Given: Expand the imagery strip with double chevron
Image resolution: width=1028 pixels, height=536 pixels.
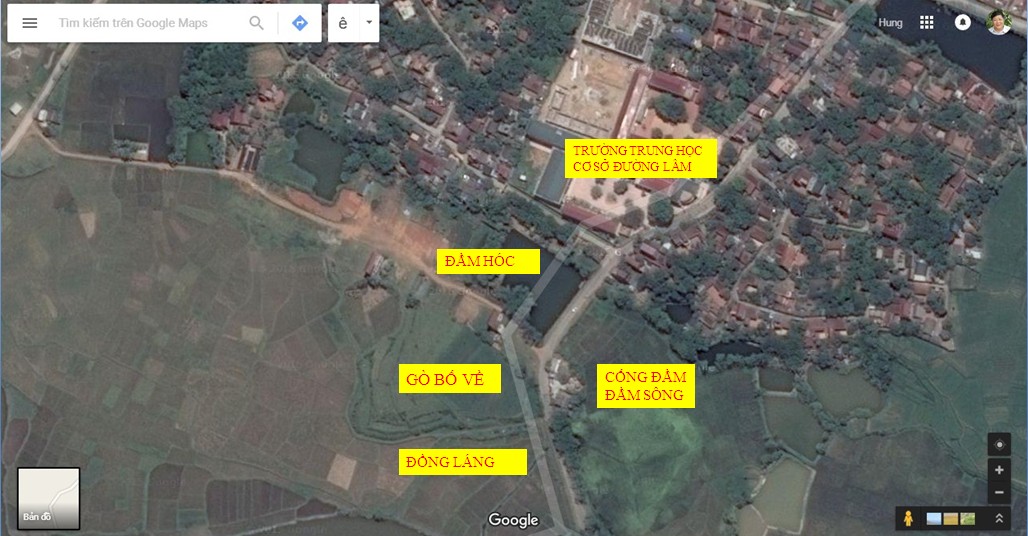Looking at the screenshot, I should tap(998, 518).
